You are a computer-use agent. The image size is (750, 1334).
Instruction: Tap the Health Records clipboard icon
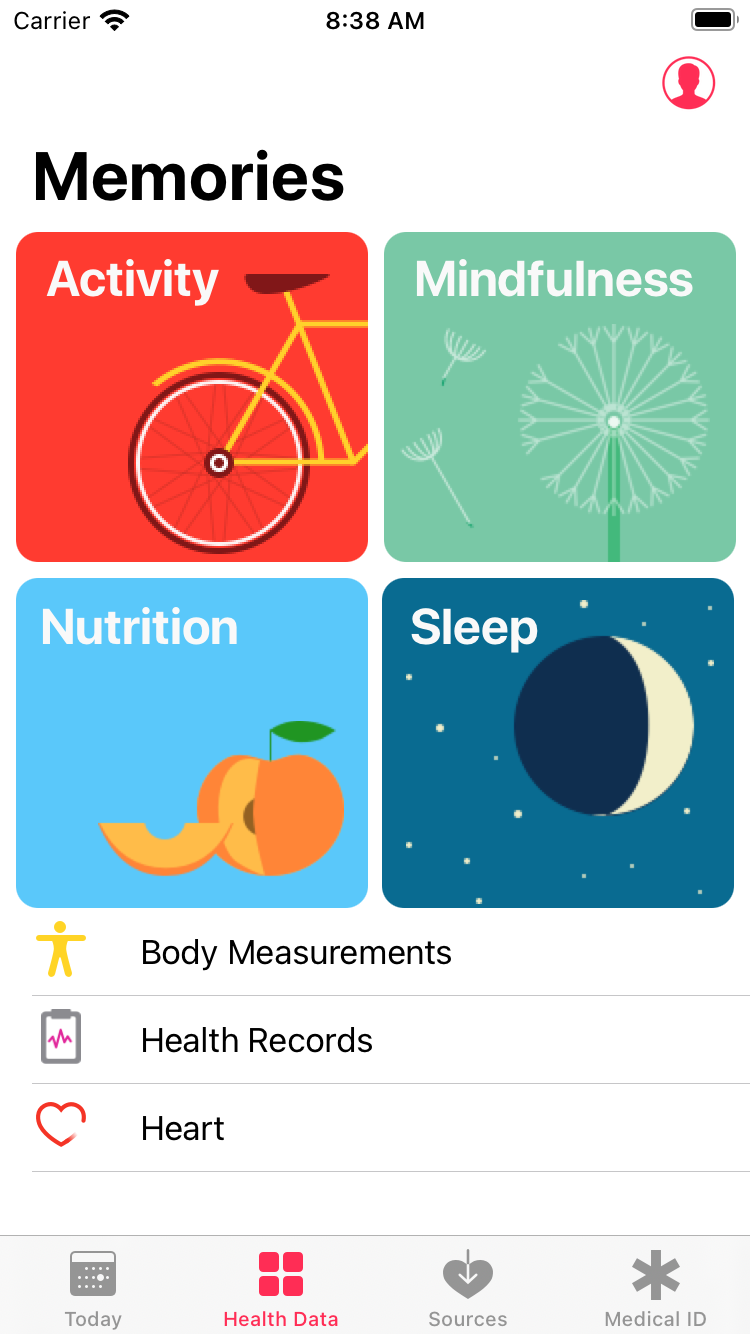point(60,1039)
